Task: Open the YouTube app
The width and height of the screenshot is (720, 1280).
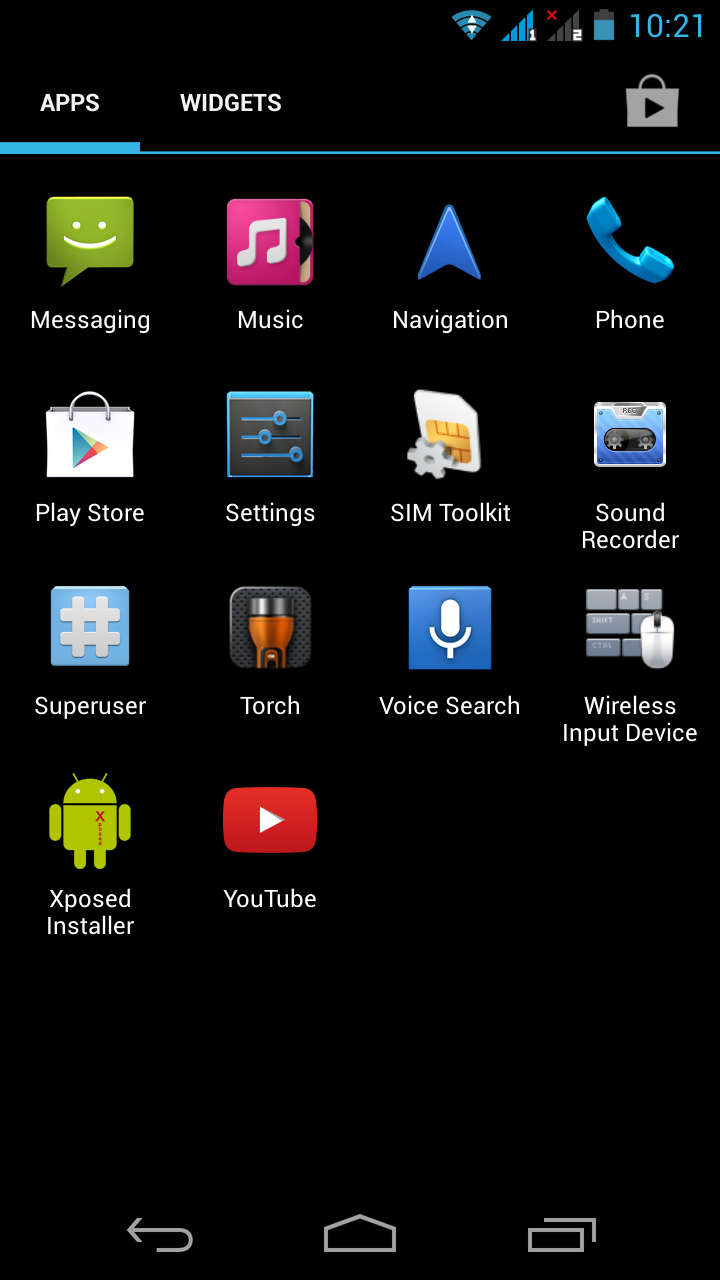Action: click(270, 844)
